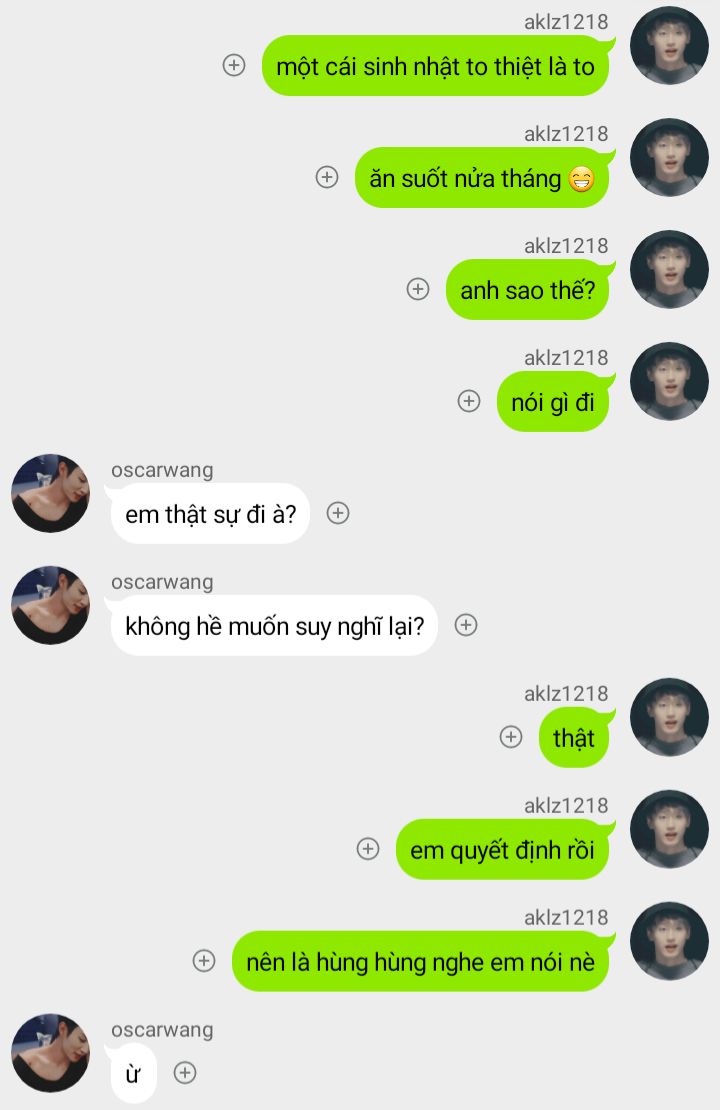Tap plus icon beside 'anh sao thế?'

(418, 289)
